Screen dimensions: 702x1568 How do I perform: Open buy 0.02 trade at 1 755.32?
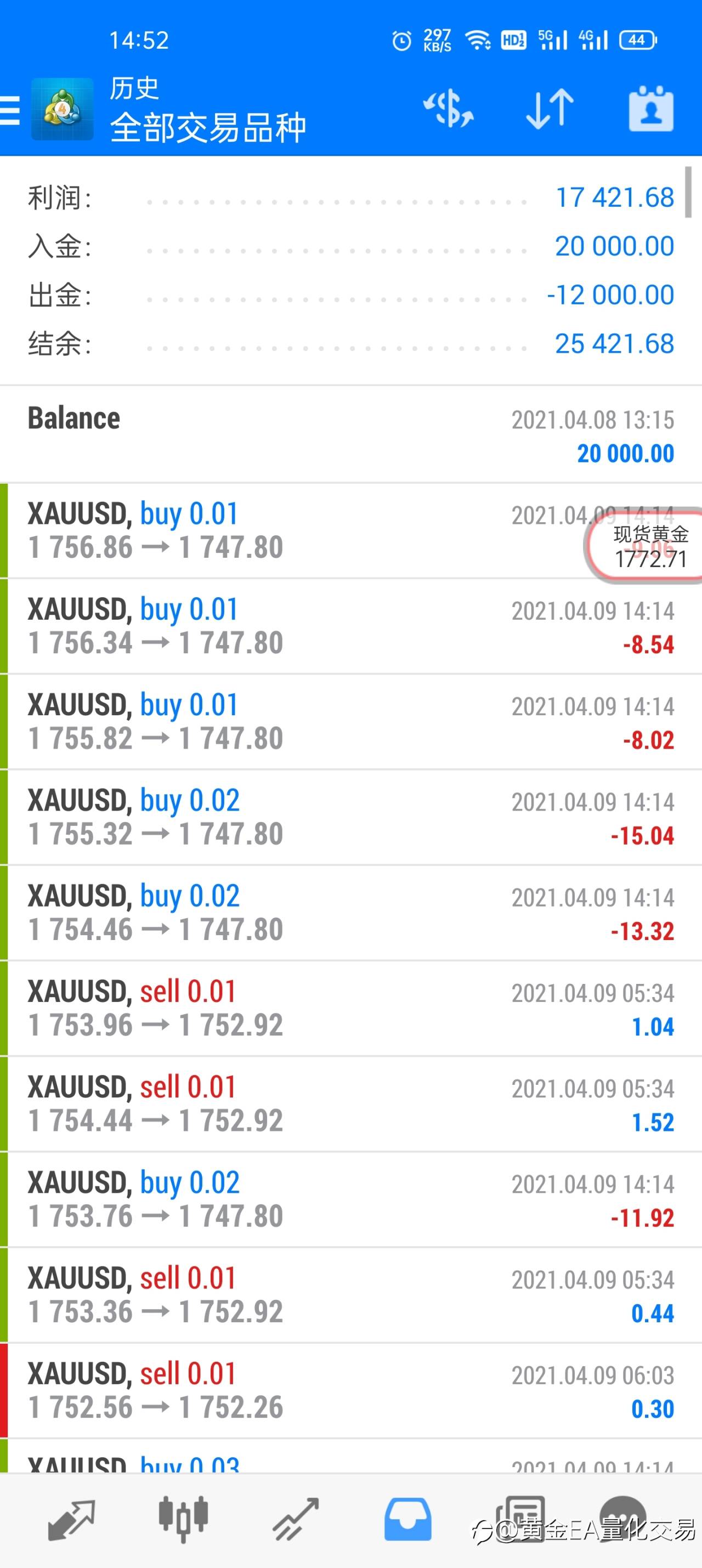coord(350,818)
